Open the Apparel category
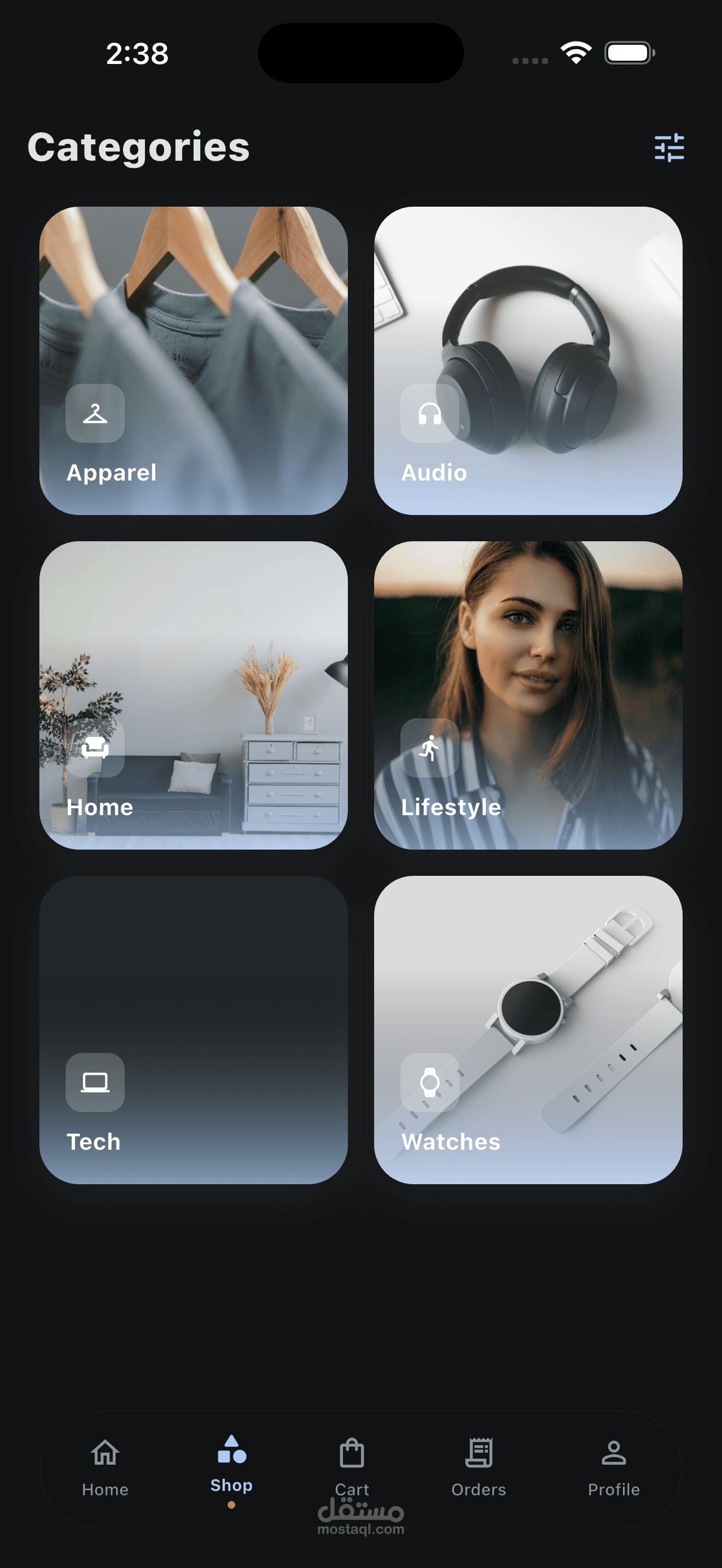 click(x=194, y=361)
